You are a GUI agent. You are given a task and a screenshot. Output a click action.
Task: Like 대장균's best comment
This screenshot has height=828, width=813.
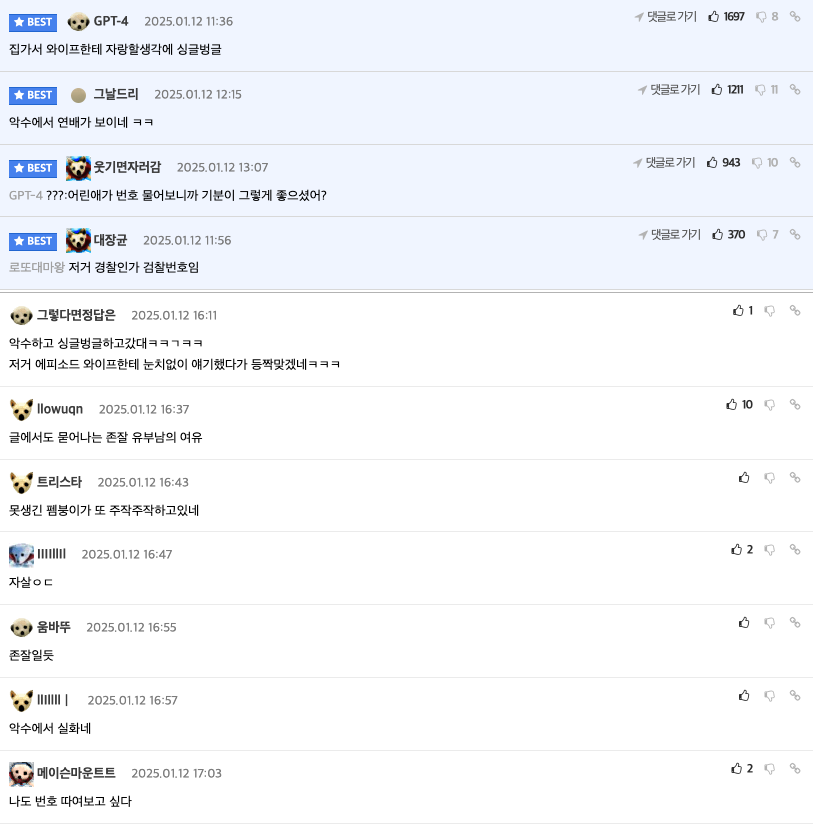tap(718, 235)
